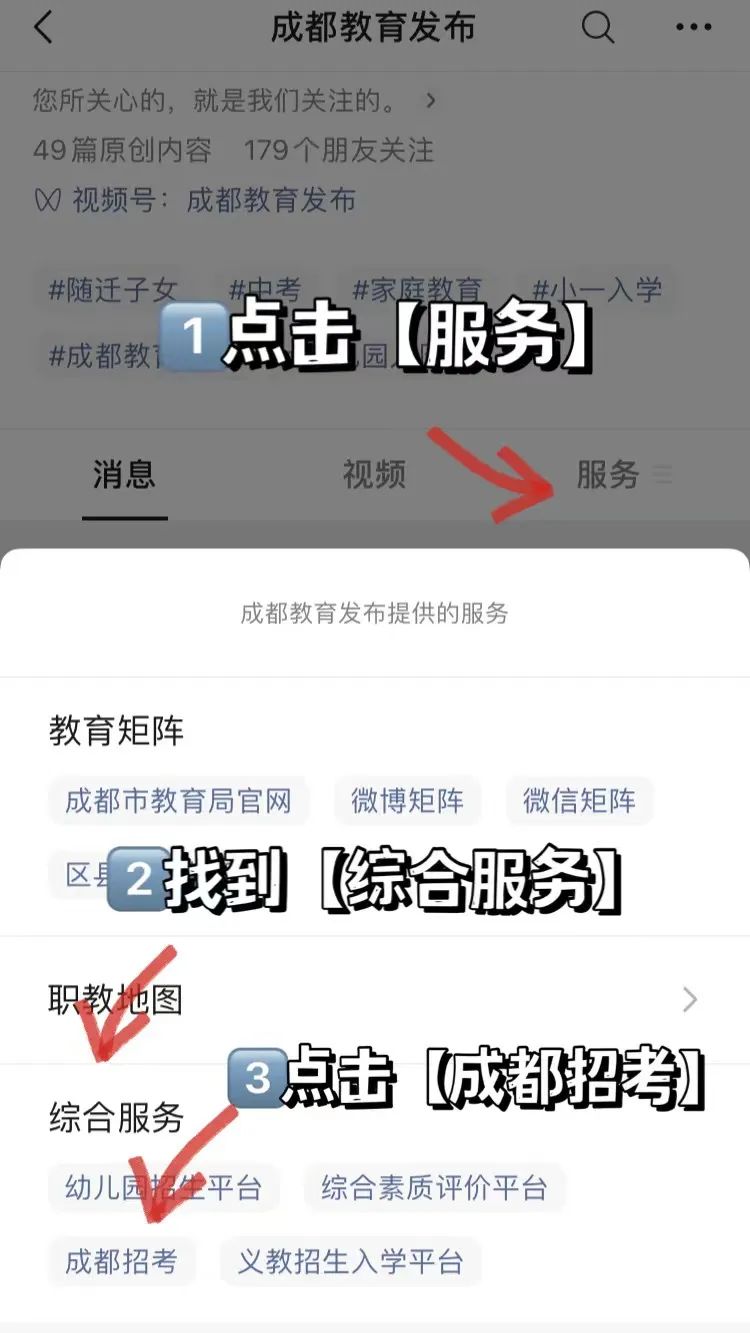Open the 职教地图 row

pos(374,999)
